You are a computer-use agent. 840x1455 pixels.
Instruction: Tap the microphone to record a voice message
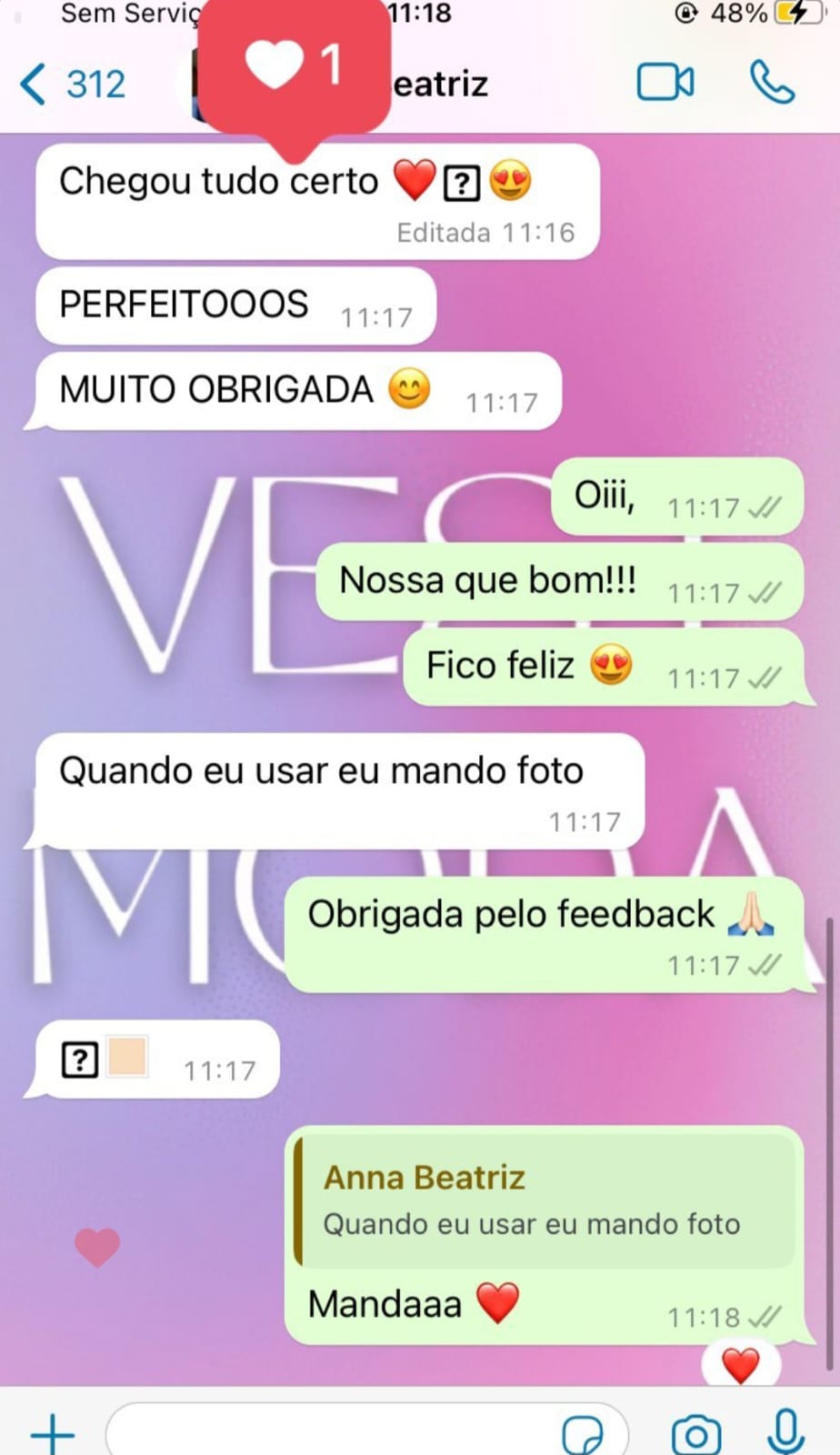tap(785, 1432)
